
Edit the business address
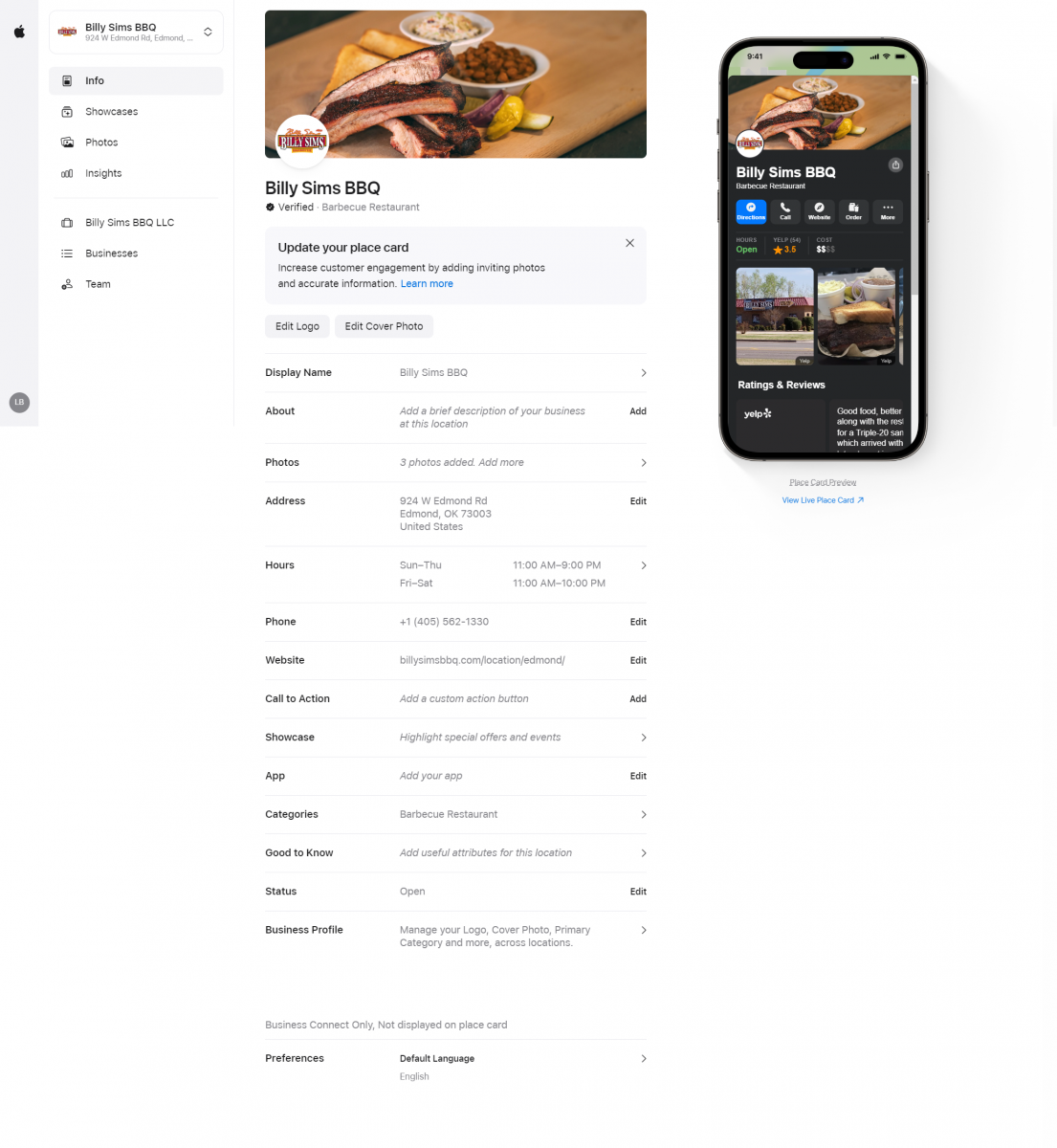[x=637, y=501]
